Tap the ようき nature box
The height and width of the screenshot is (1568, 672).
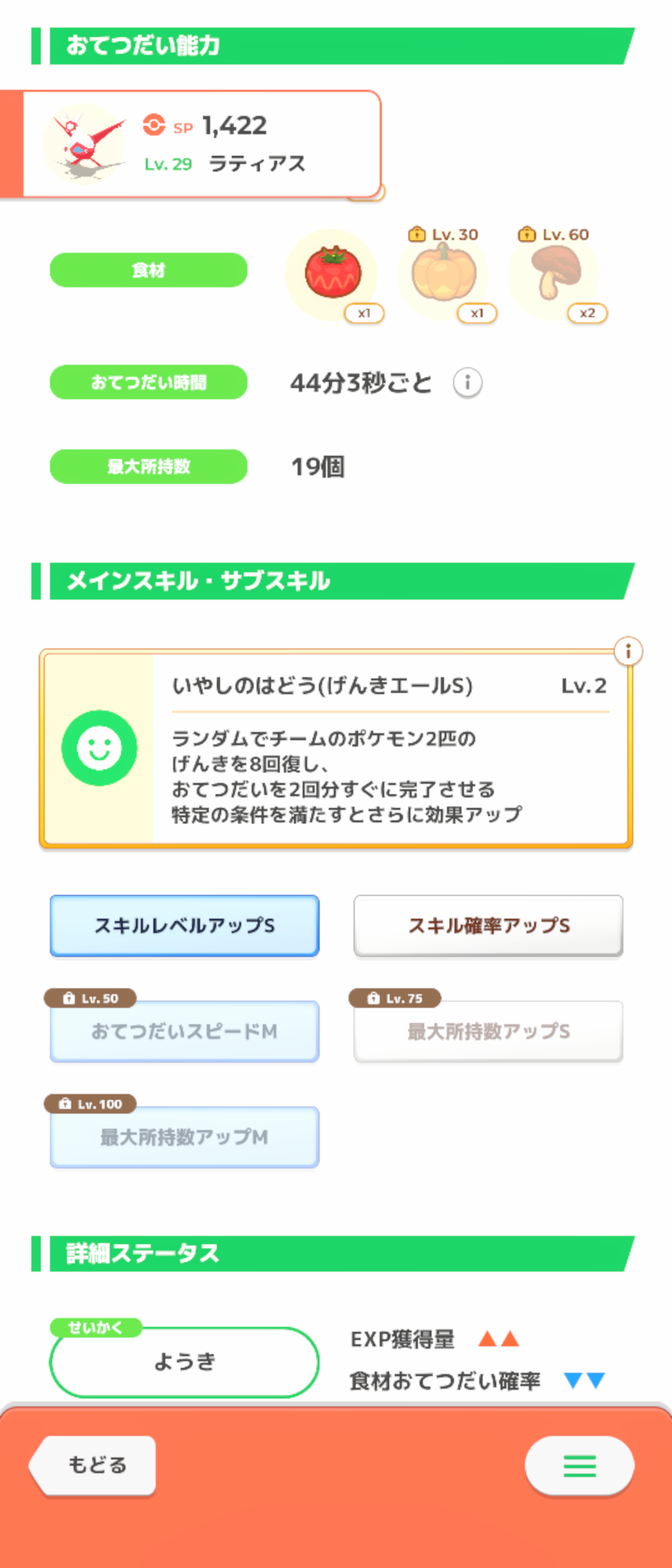pyautogui.click(x=185, y=1361)
